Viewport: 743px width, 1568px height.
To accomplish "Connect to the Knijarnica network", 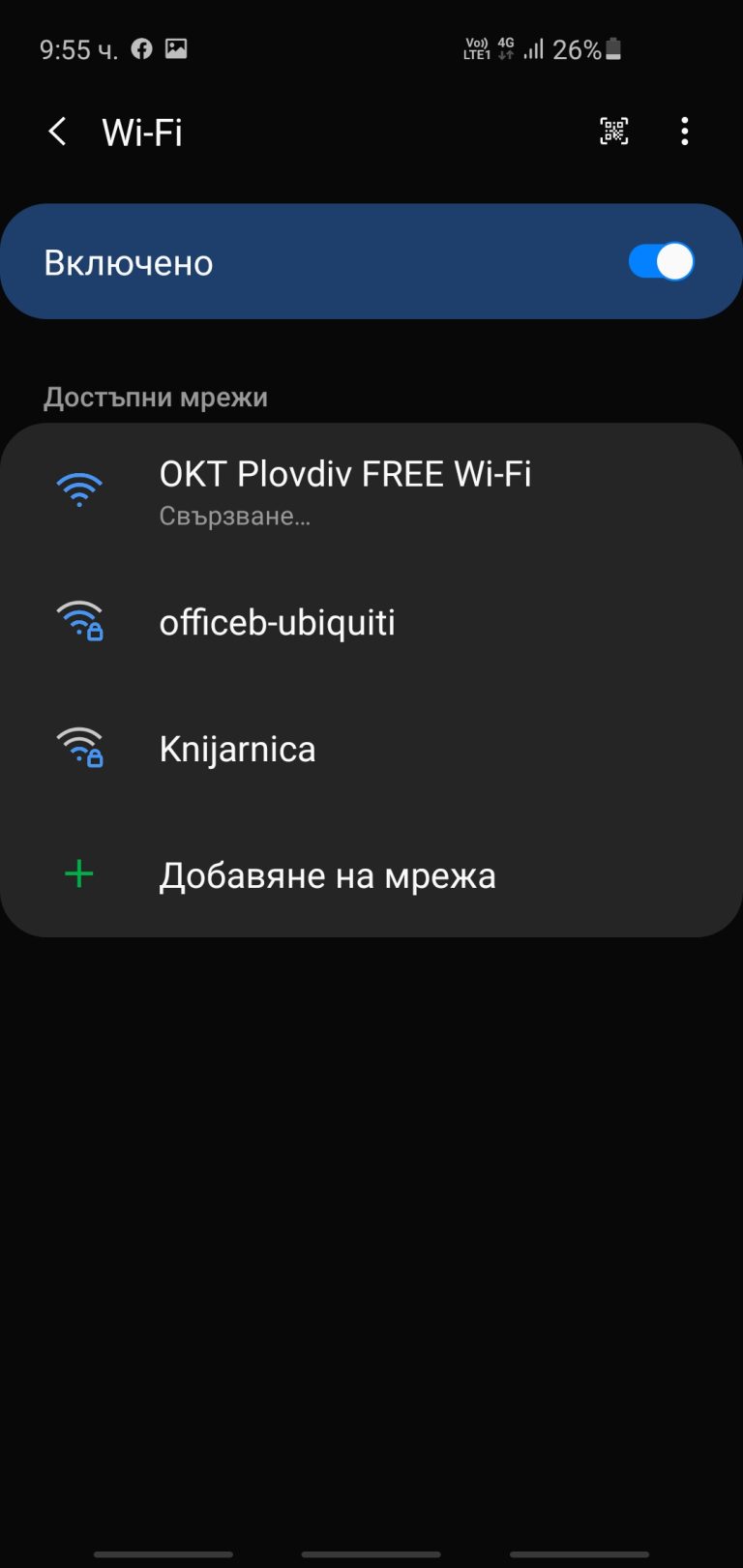I will pyautogui.click(x=371, y=749).
